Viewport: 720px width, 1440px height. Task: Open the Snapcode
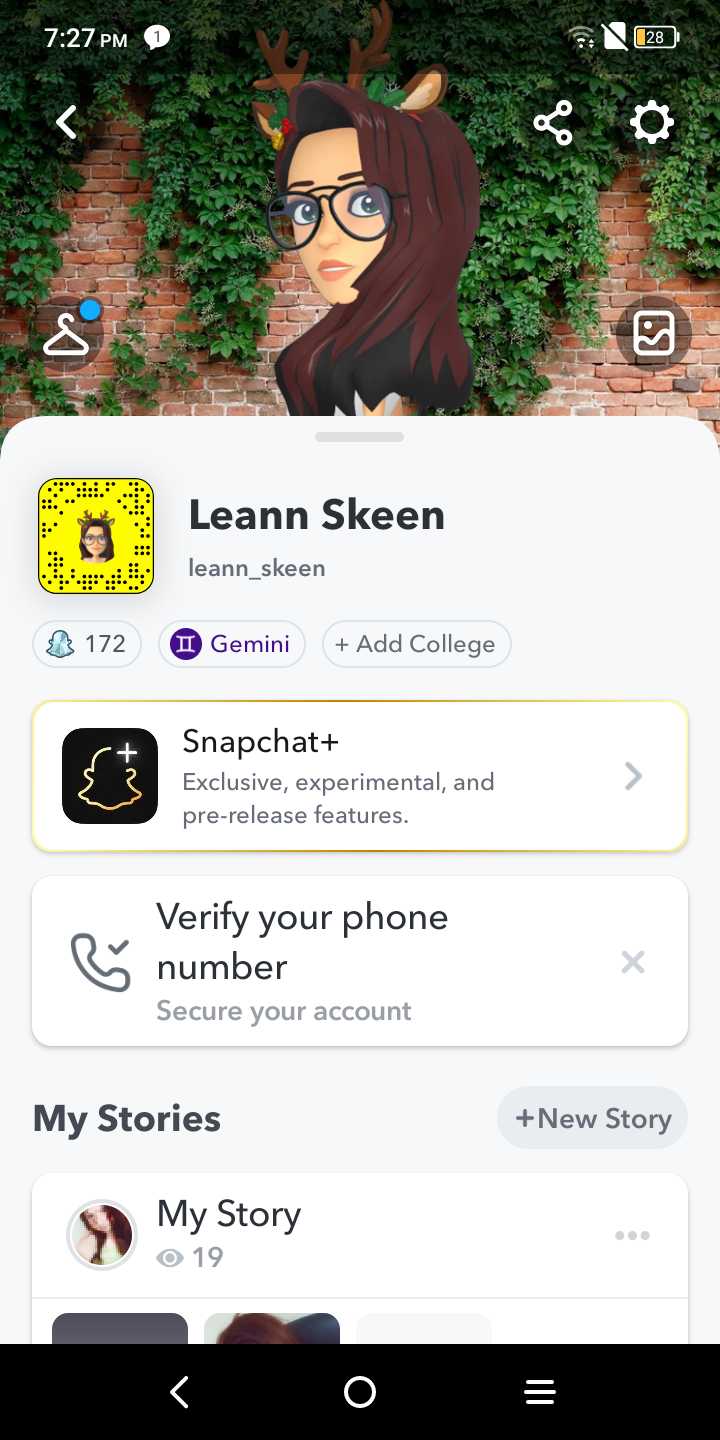tap(96, 536)
